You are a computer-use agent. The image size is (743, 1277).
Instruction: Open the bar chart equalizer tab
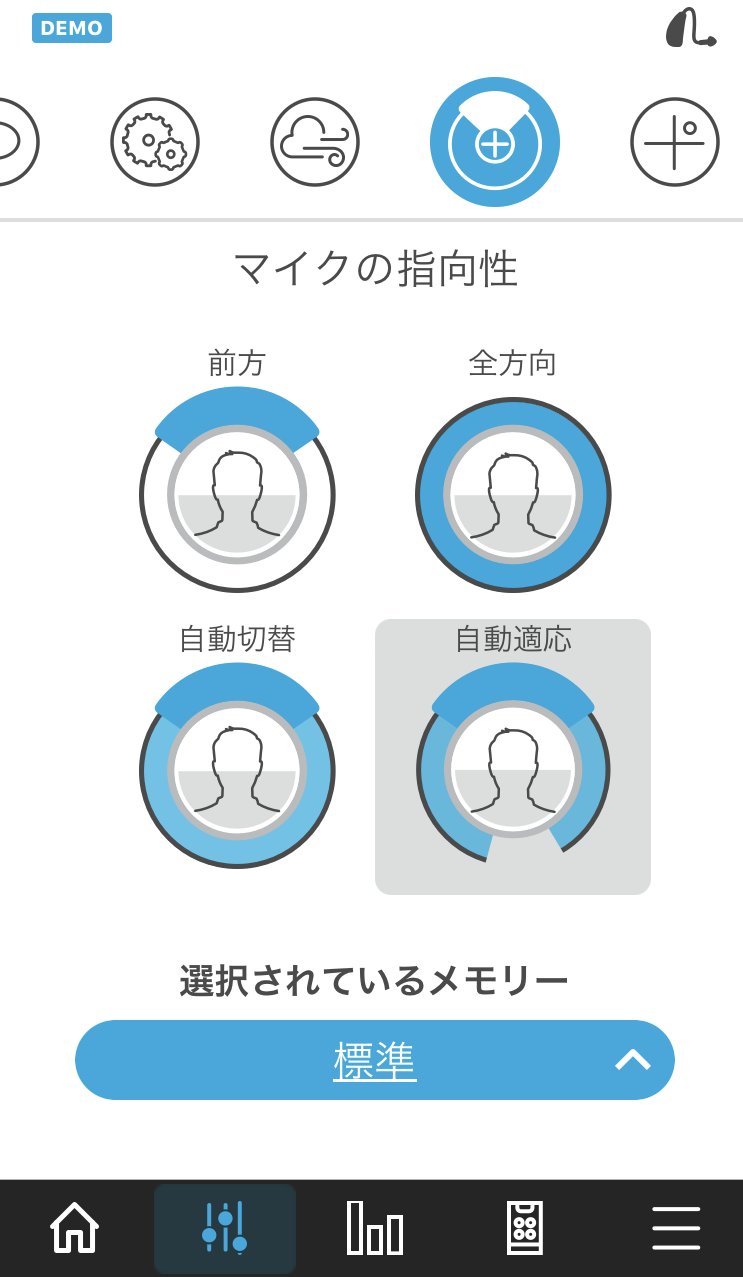coord(375,1228)
